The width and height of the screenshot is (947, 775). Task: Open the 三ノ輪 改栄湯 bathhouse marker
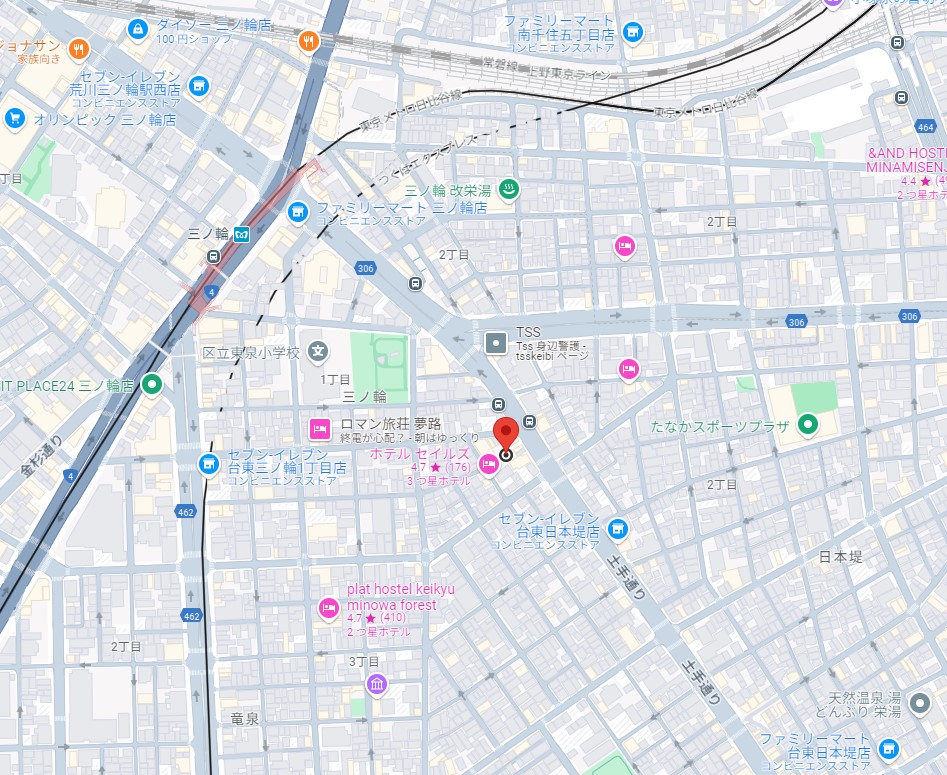click(x=507, y=190)
